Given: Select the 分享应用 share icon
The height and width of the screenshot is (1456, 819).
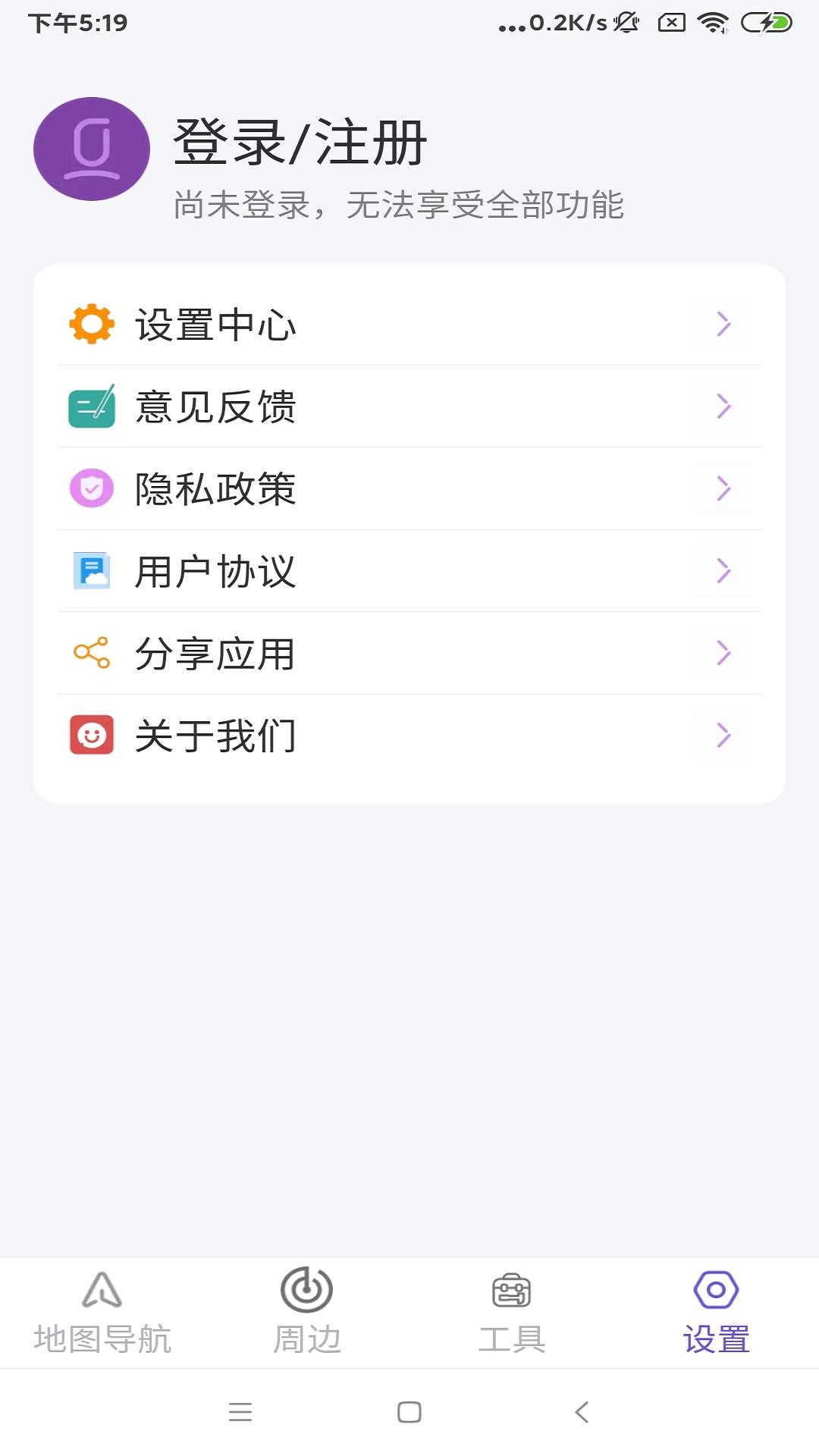Looking at the screenshot, I should [x=90, y=652].
